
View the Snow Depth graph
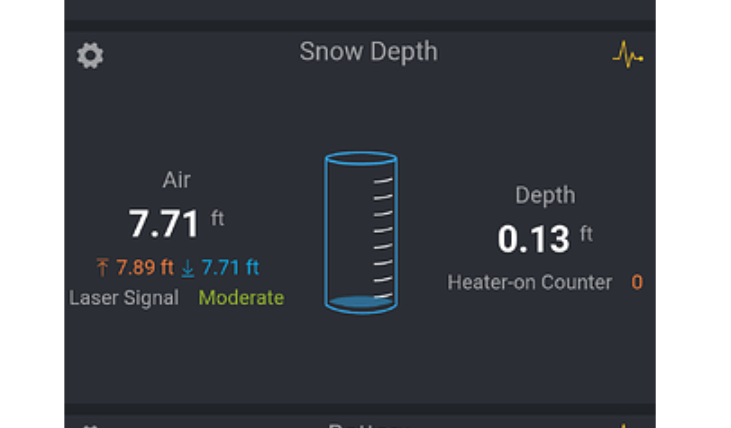coord(627,56)
